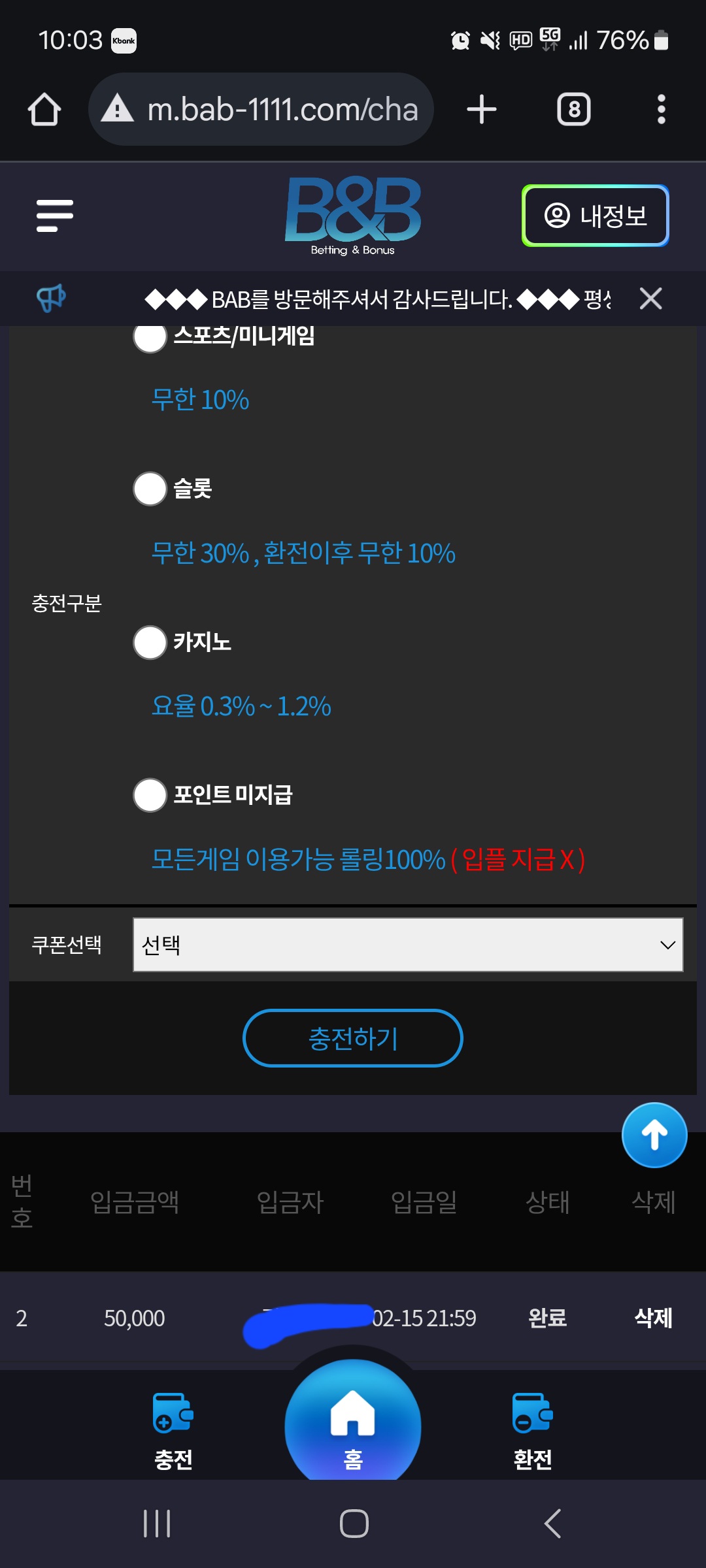This screenshot has height=1568, width=706.
Task: Choose the 카지노 charge option
Action: [x=150, y=642]
